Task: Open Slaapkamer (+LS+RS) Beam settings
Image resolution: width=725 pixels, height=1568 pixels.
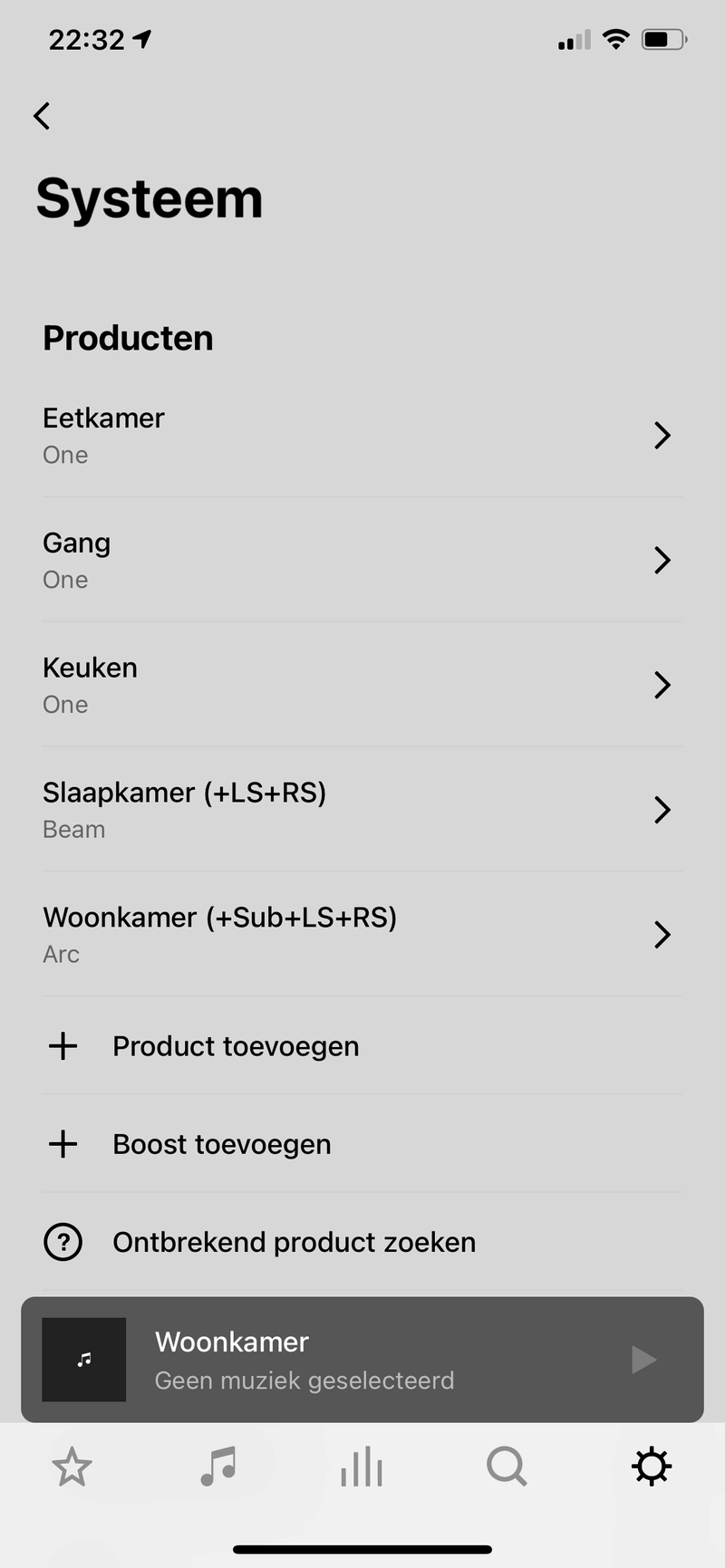Action: click(361, 809)
